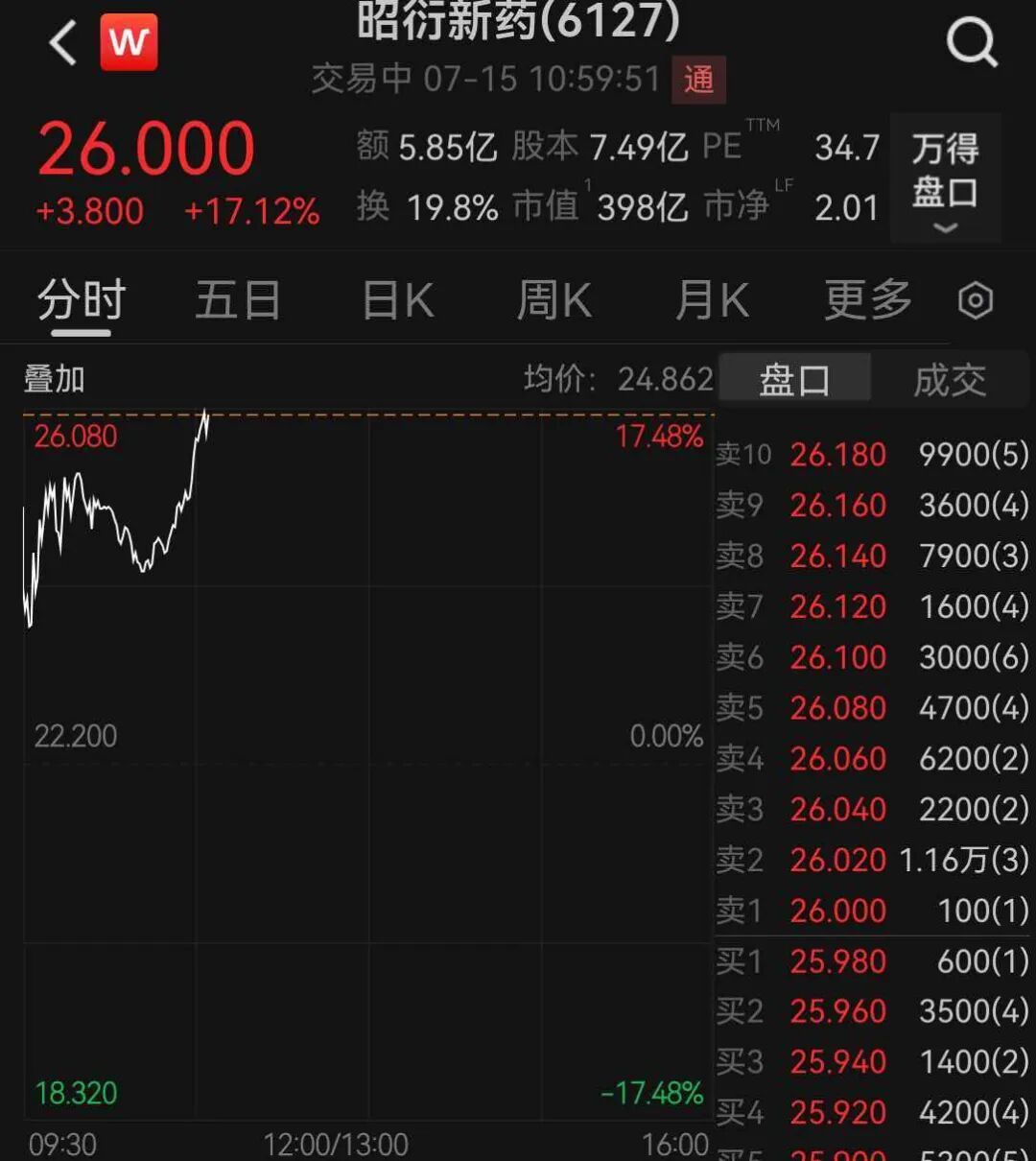Tap 叠加 to overlay another stock

click(54, 379)
